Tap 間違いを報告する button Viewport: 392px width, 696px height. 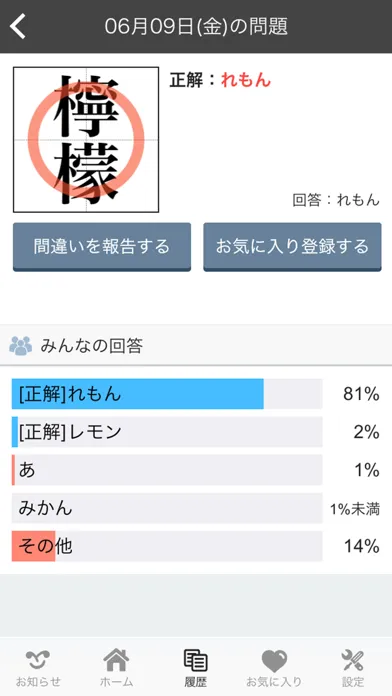pos(102,247)
